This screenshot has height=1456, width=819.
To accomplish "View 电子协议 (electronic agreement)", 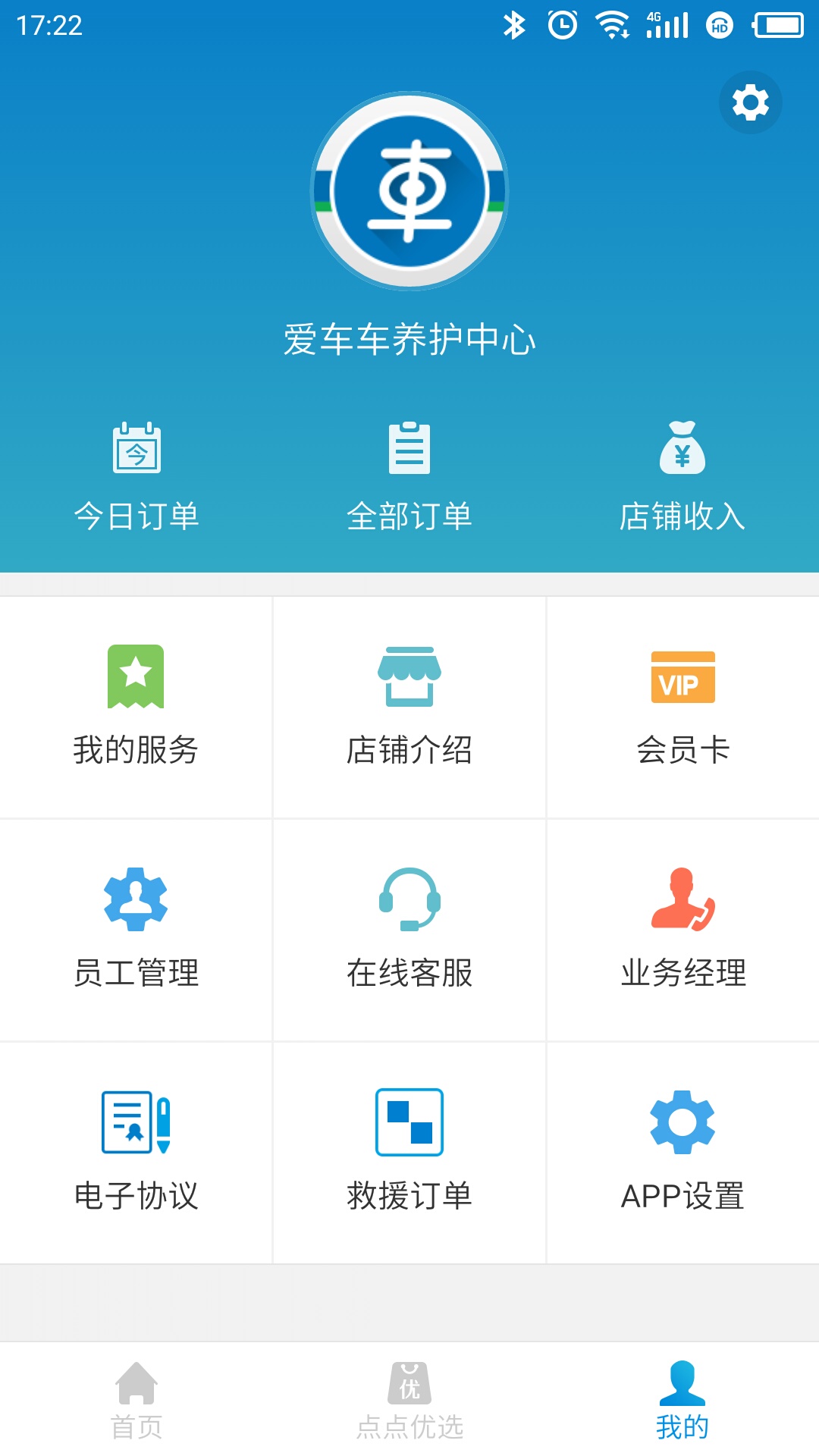I will coord(136,1153).
